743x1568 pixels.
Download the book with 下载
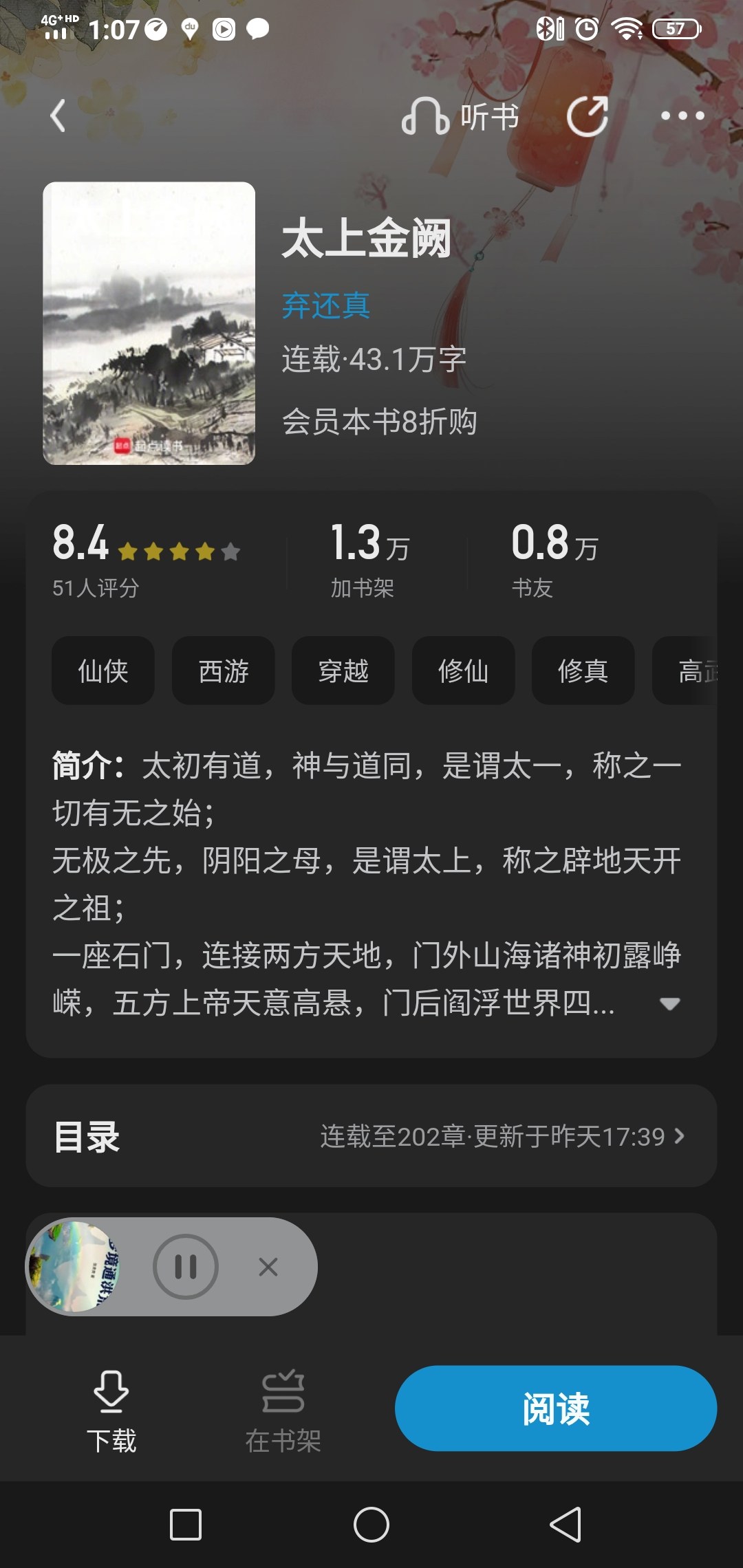point(111,1410)
